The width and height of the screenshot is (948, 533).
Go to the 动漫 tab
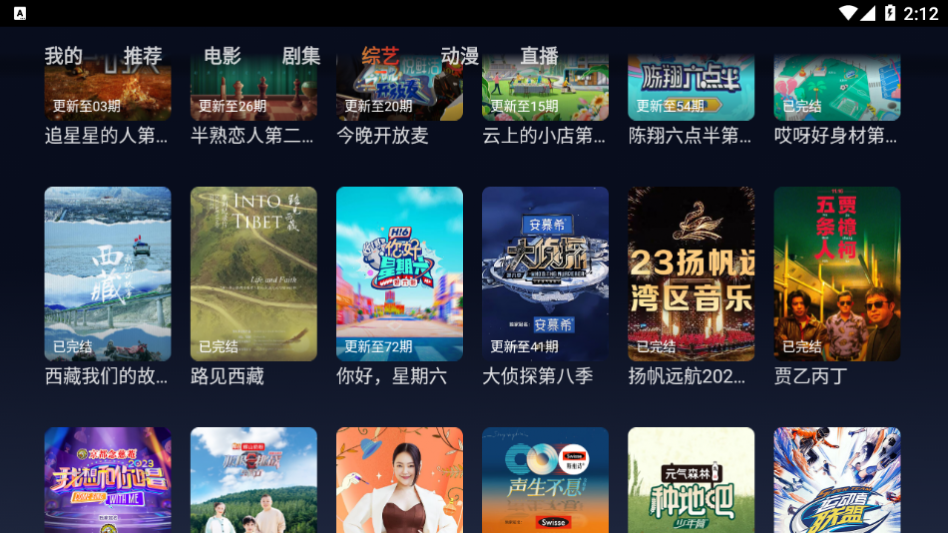460,56
